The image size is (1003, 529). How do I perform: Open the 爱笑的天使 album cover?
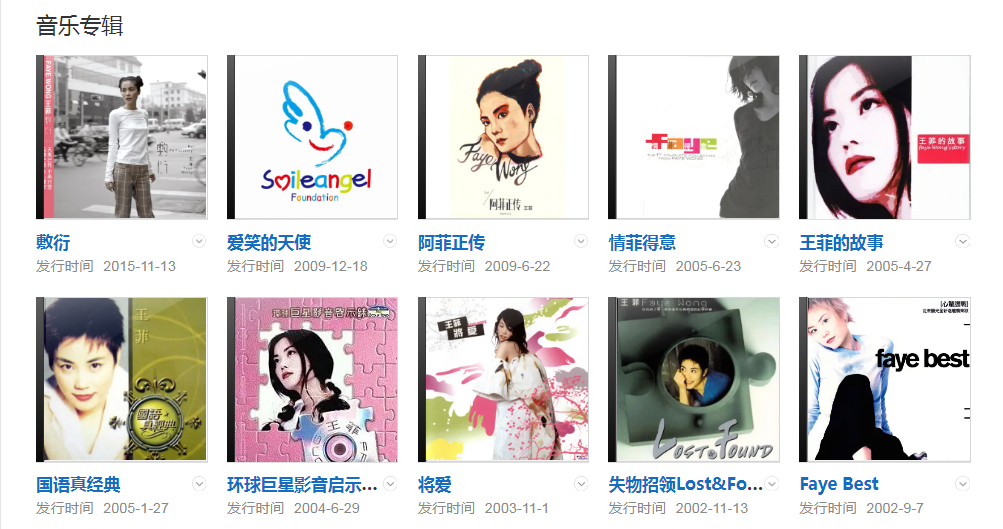pyautogui.click(x=312, y=137)
